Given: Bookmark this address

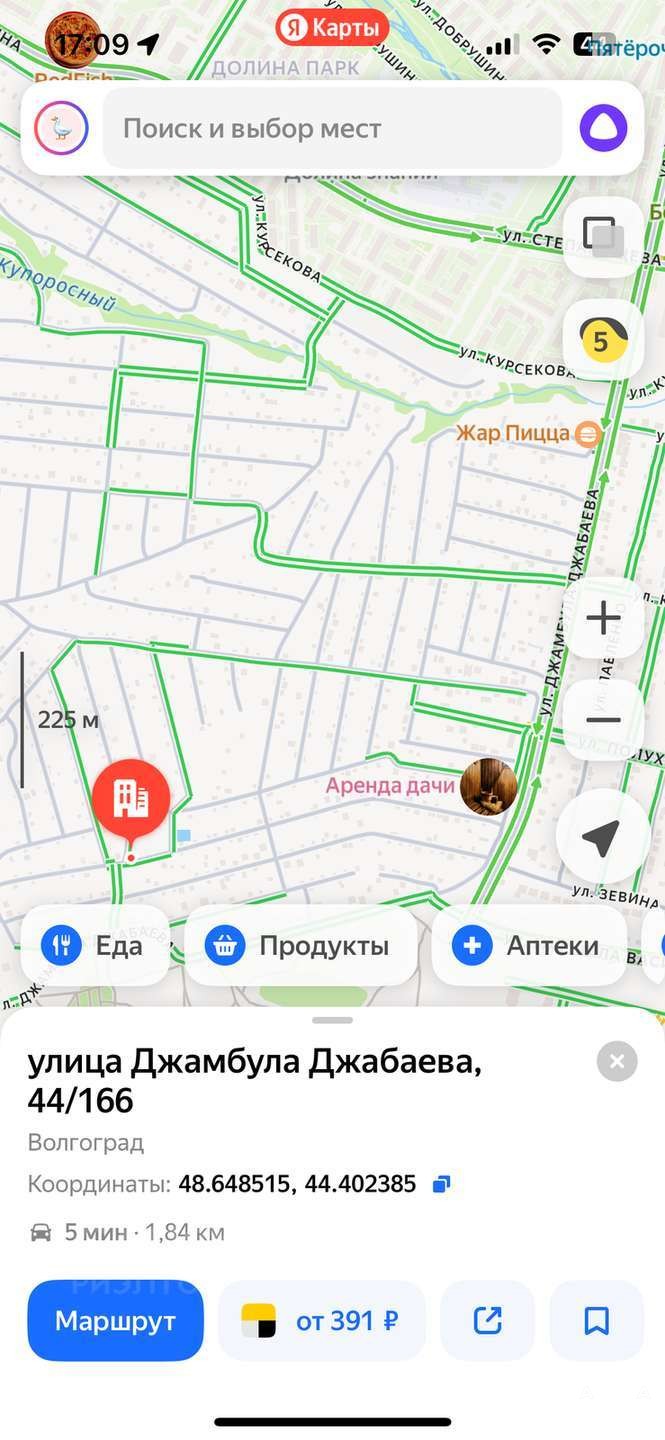Looking at the screenshot, I should [x=597, y=1321].
